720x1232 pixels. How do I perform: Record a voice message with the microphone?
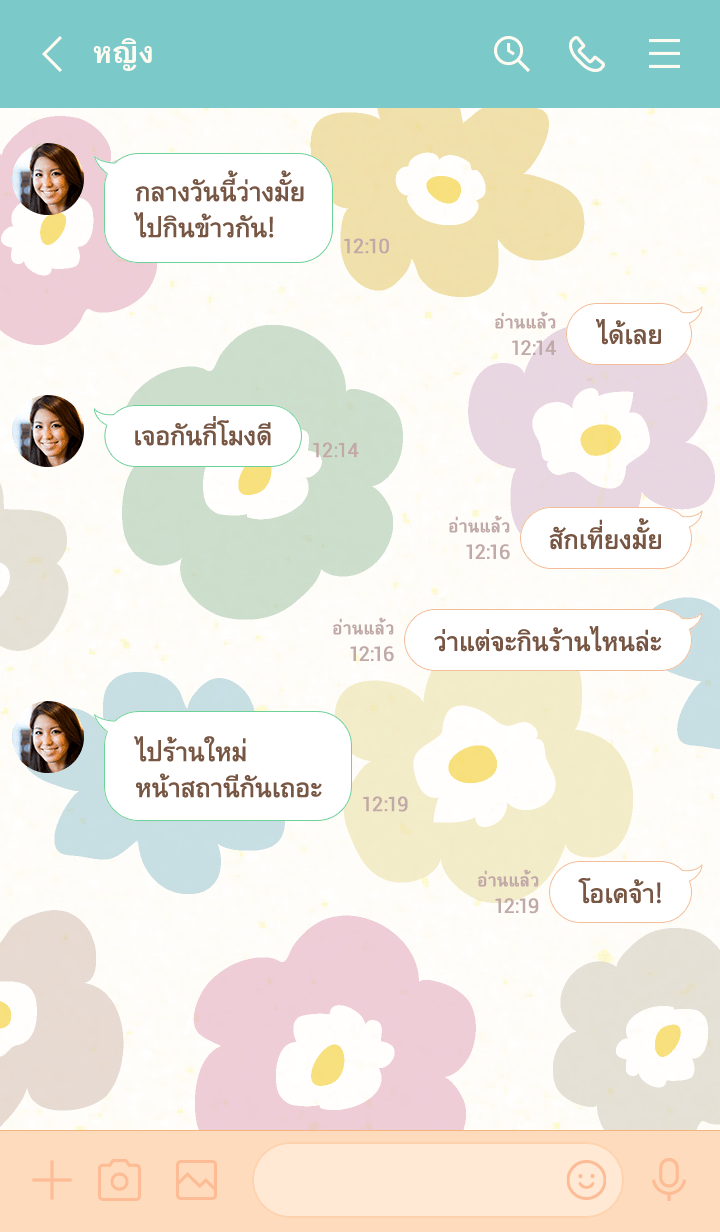668,1181
